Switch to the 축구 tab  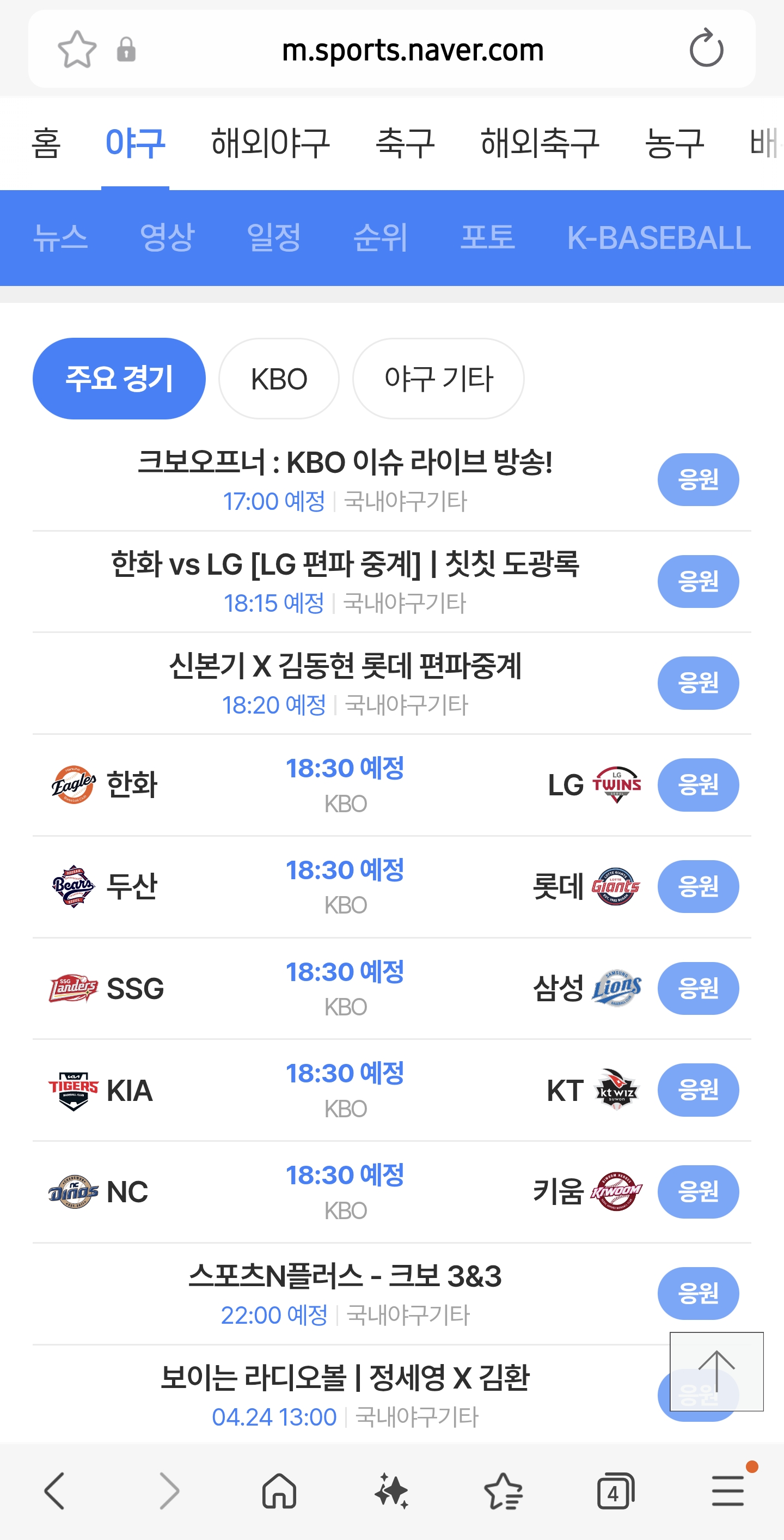(x=405, y=143)
